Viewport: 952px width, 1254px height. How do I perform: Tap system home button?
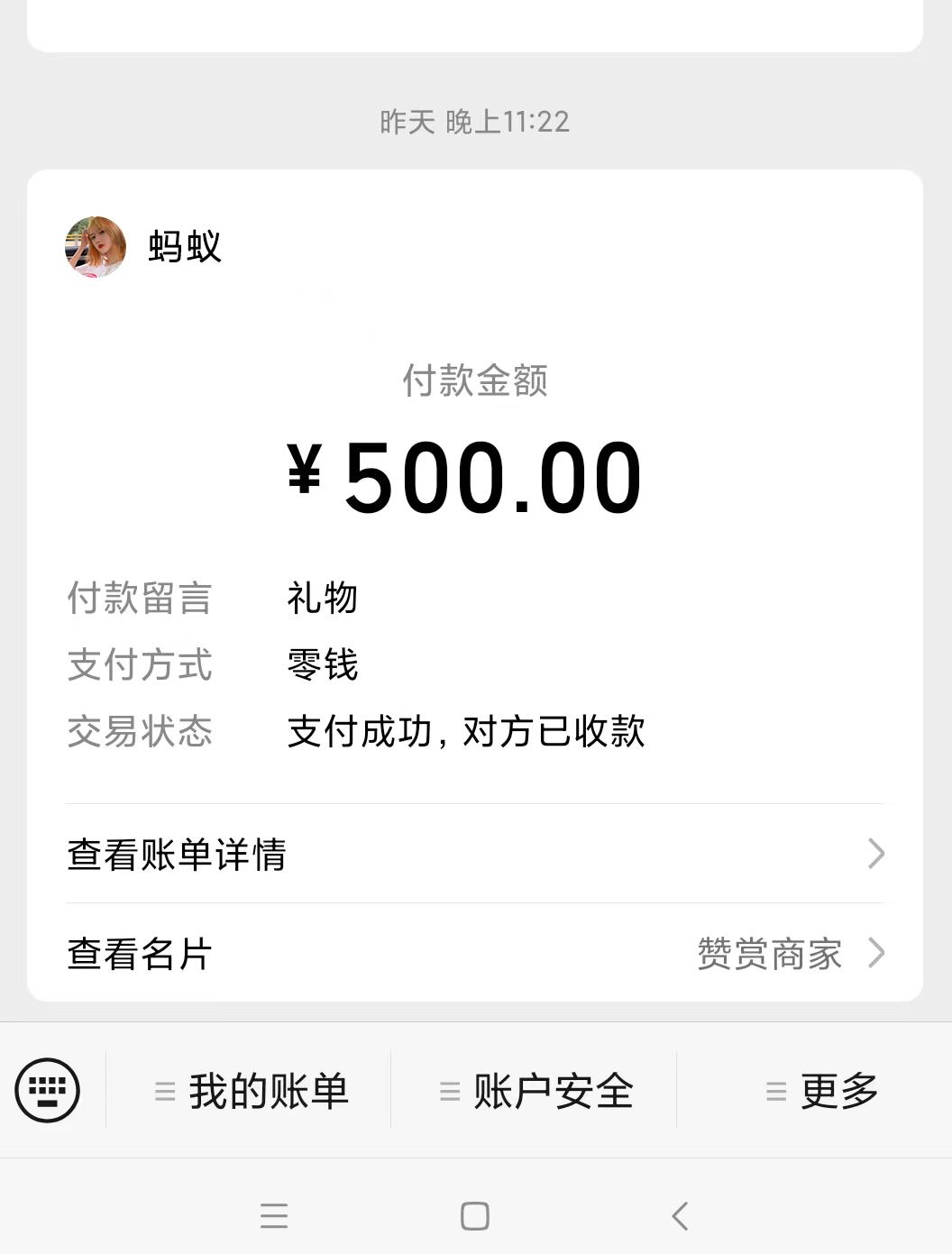coord(475,1215)
